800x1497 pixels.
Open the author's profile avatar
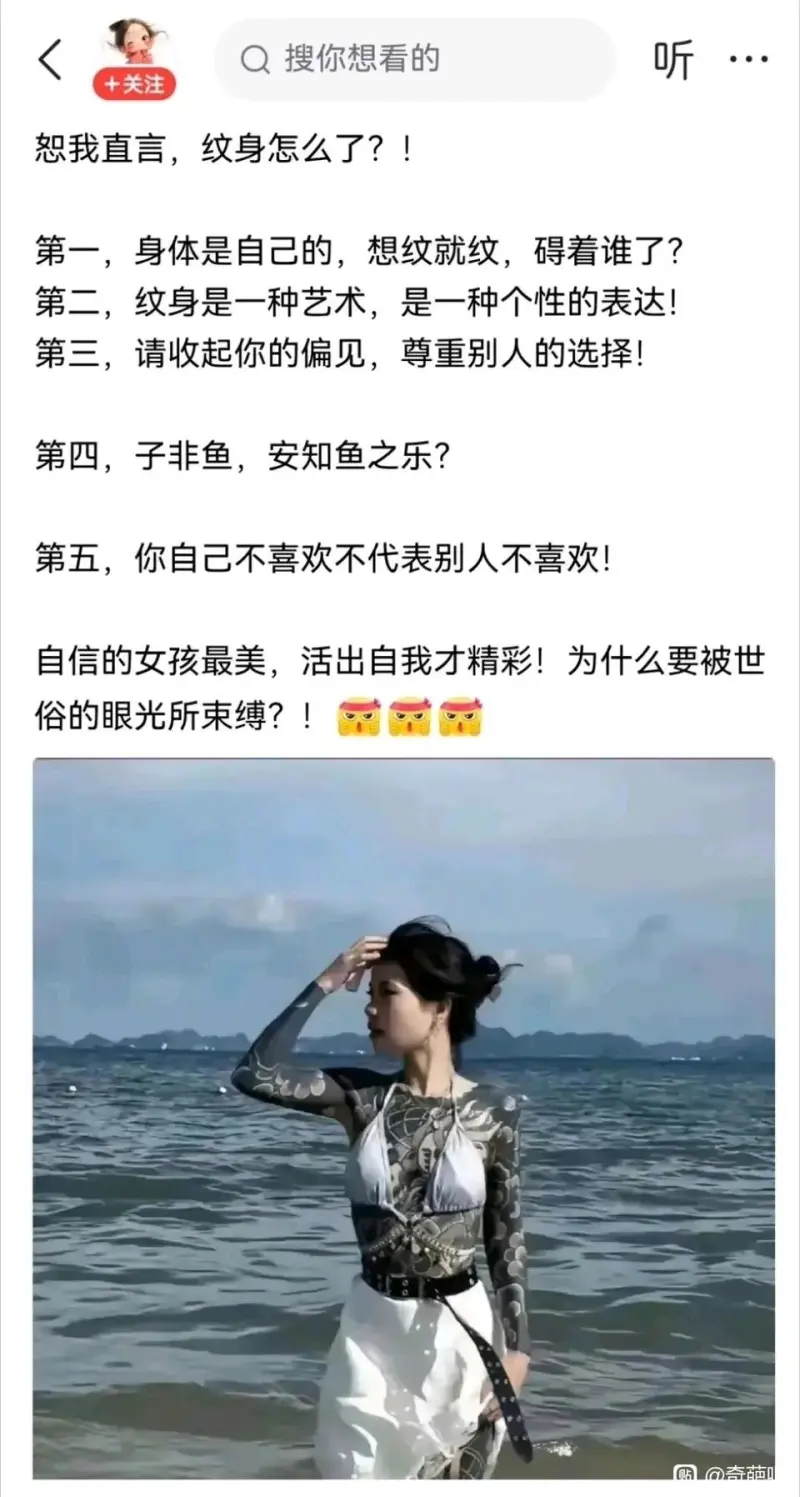[134, 43]
